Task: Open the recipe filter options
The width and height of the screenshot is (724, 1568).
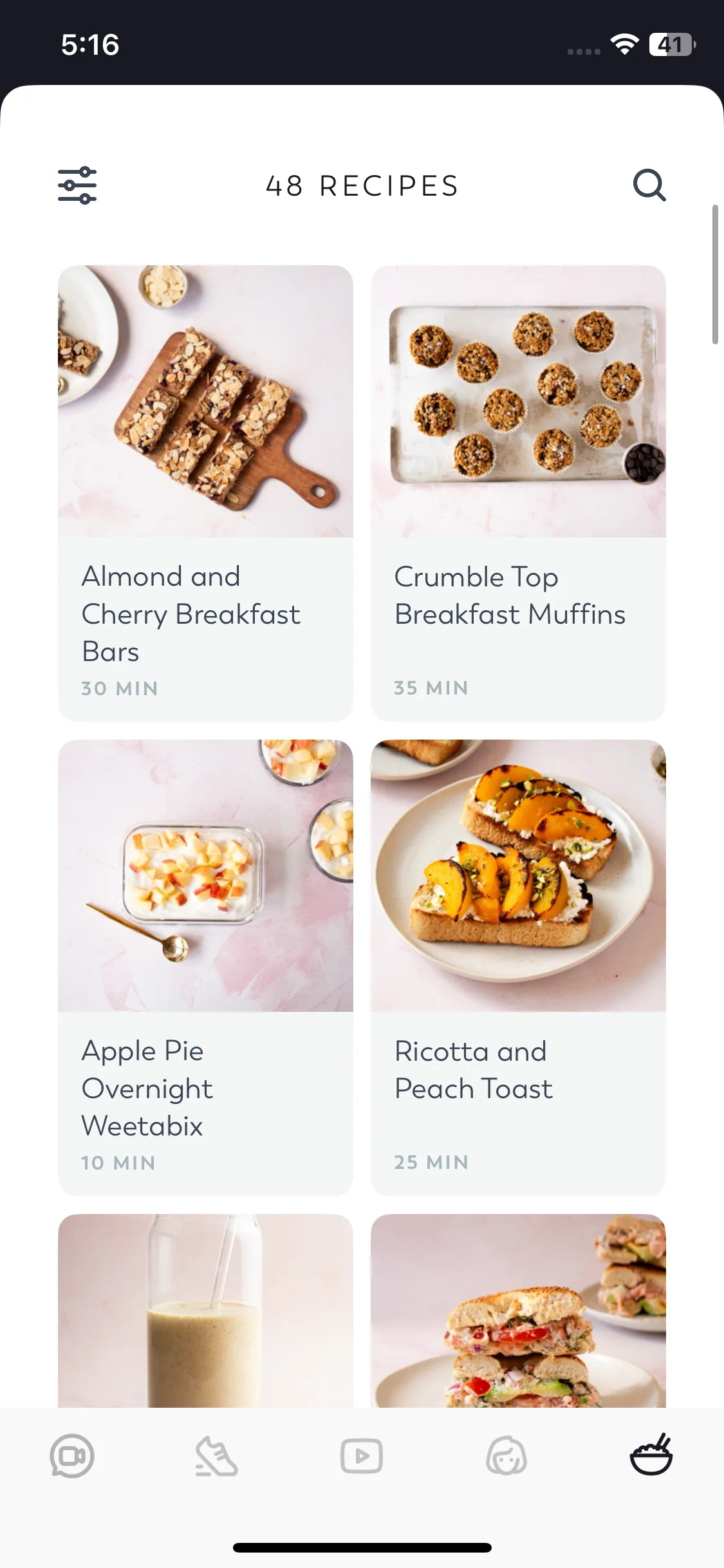Action: [x=77, y=185]
